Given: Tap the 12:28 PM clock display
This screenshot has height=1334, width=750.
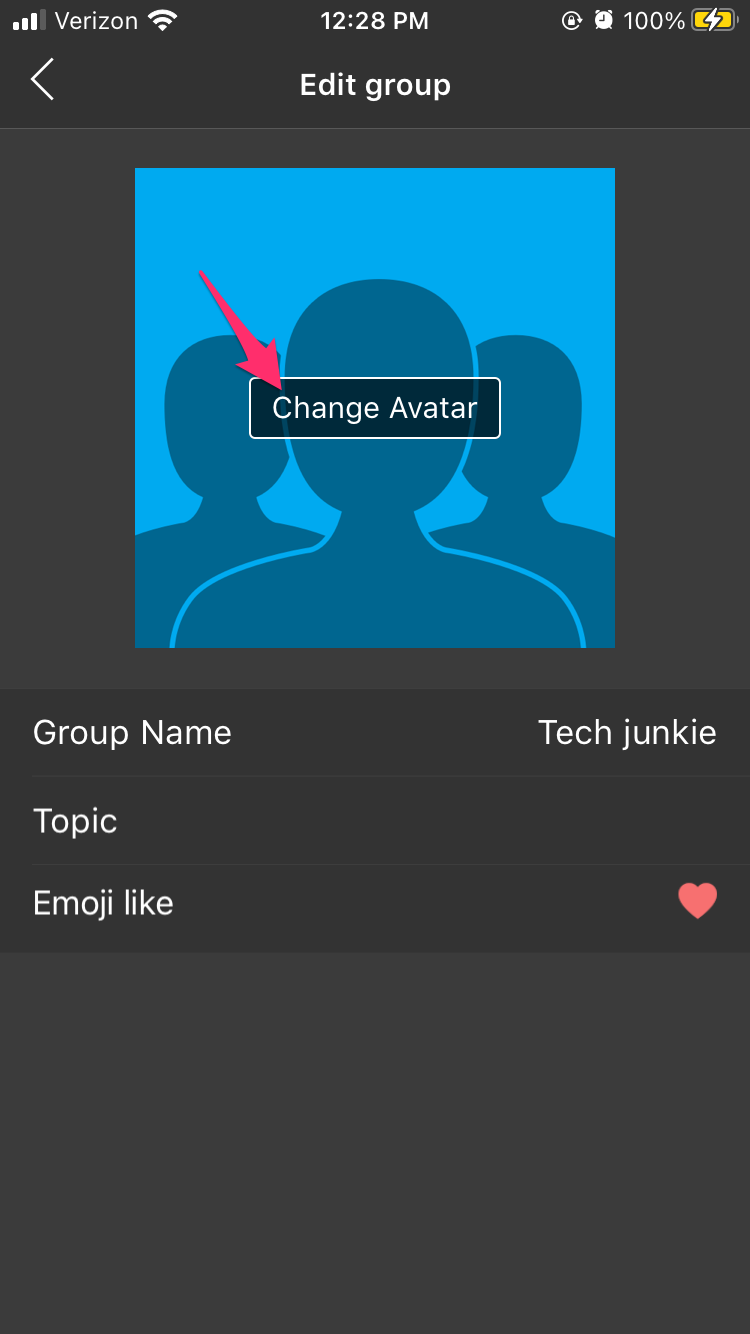Looking at the screenshot, I should [375, 20].
